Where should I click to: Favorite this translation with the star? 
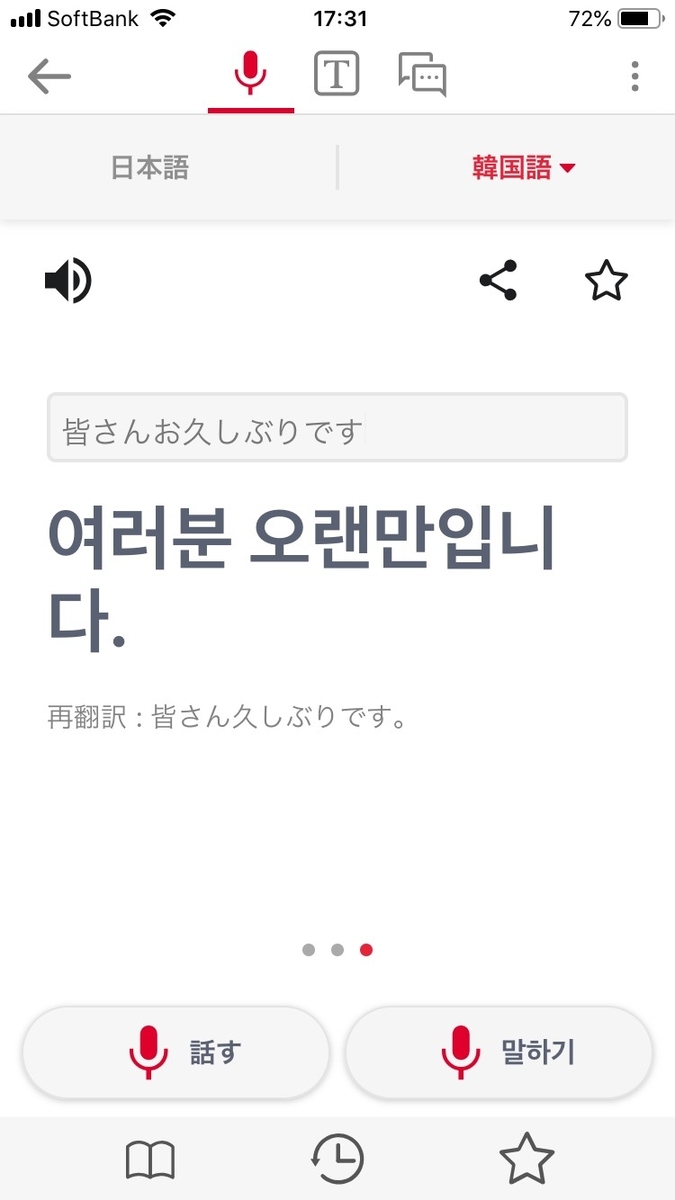click(x=606, y=281)
